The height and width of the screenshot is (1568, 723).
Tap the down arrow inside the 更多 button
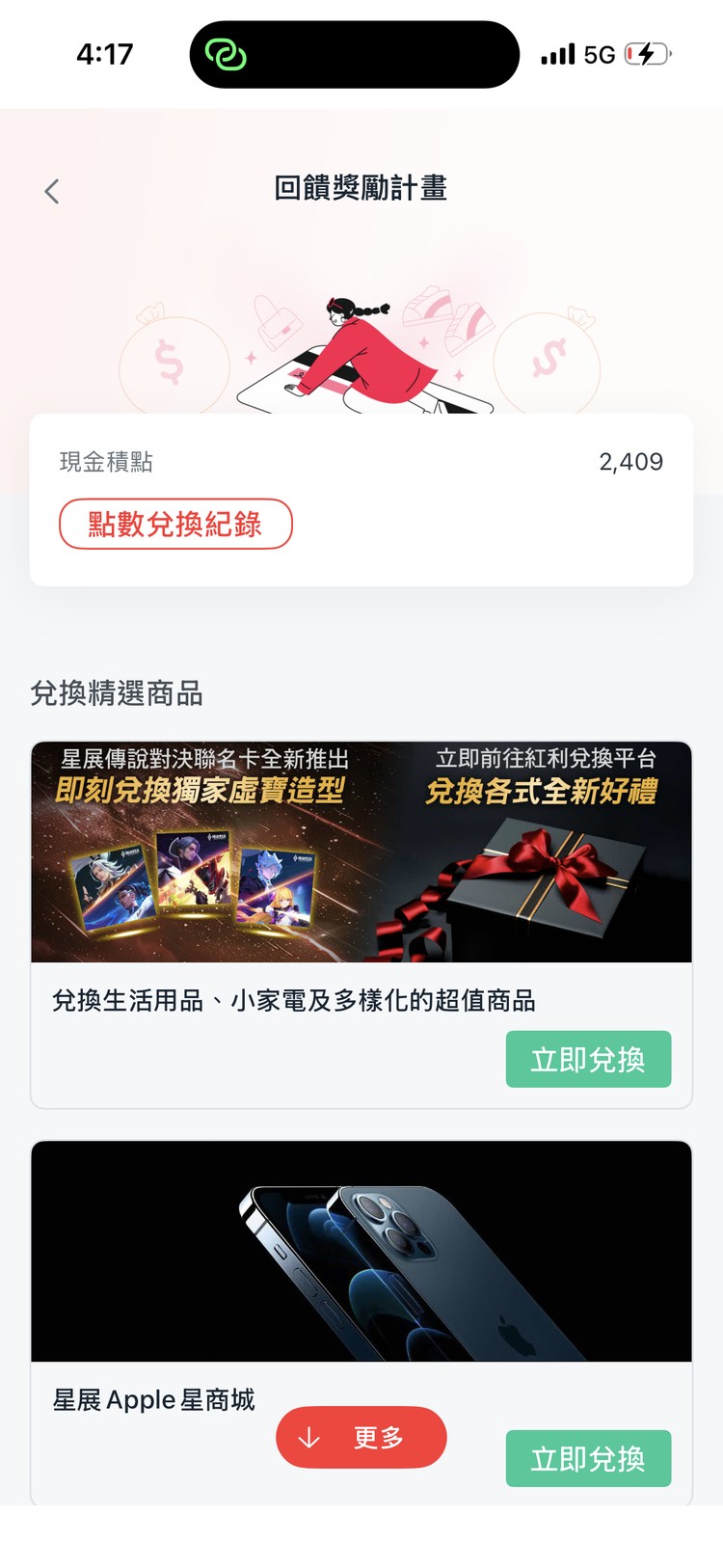309,1437
